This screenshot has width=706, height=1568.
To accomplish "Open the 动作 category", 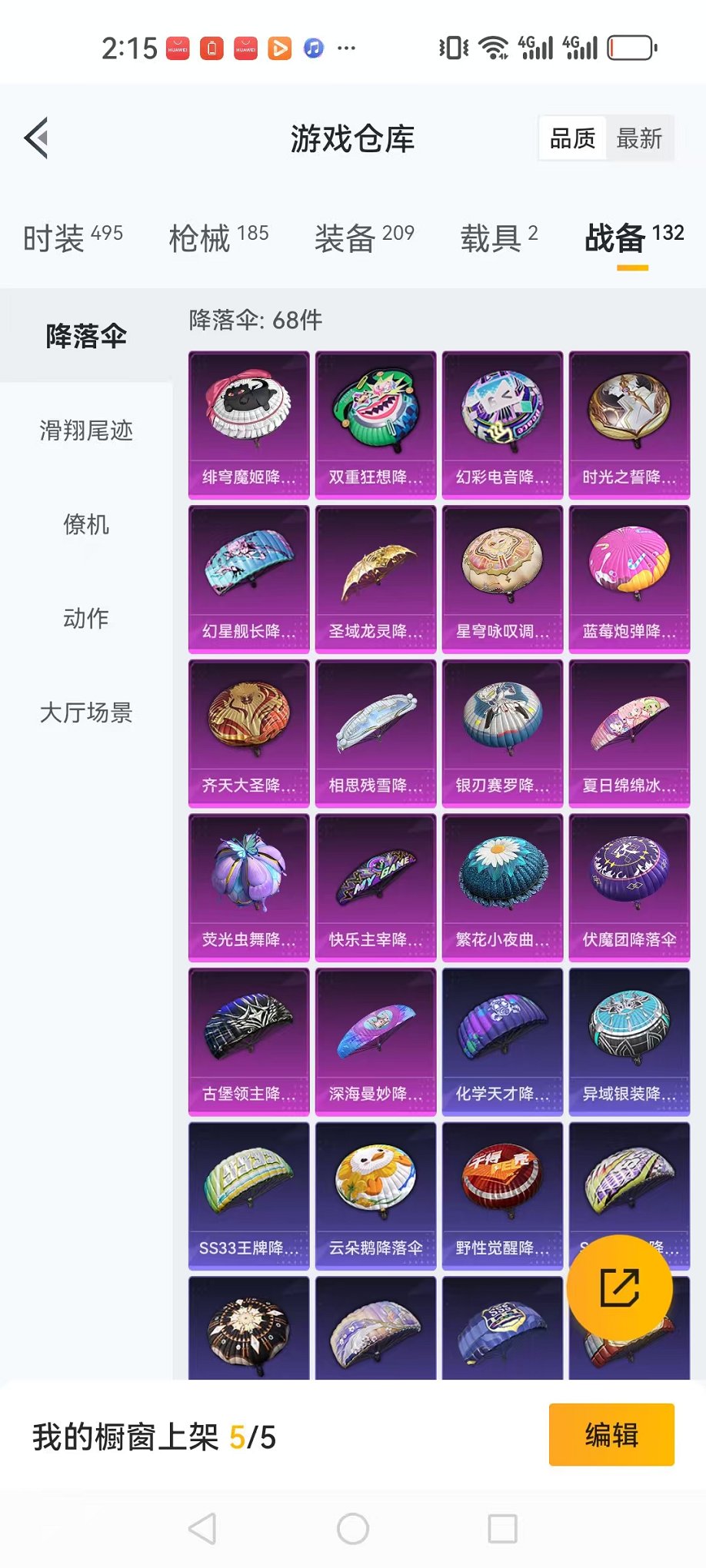I will 86,618.
